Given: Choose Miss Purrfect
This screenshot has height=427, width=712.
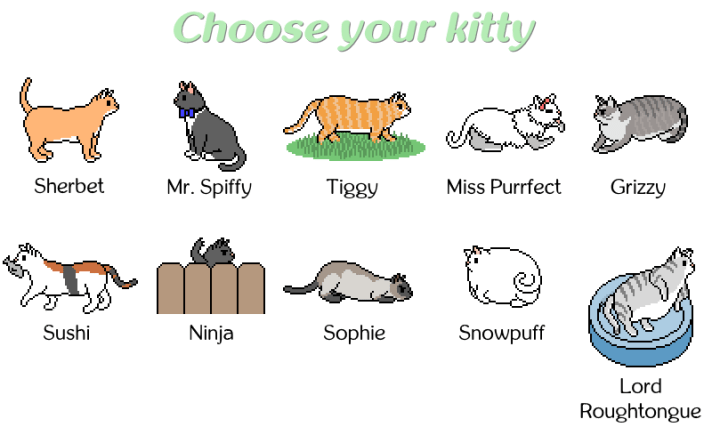Looking at the screenshot, I should tap(504, 125).
